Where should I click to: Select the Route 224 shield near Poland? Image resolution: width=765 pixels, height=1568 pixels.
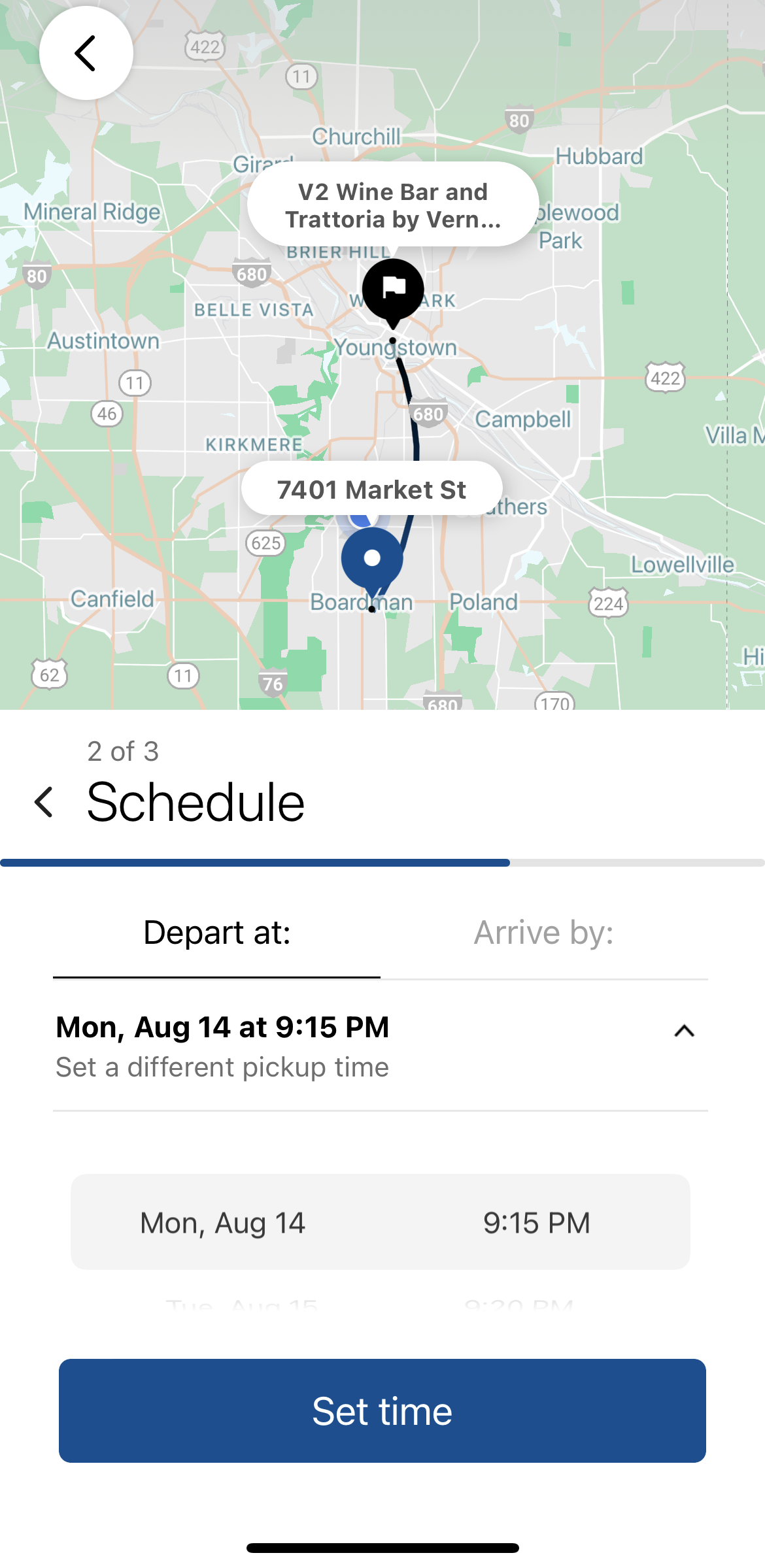(608, 603)
